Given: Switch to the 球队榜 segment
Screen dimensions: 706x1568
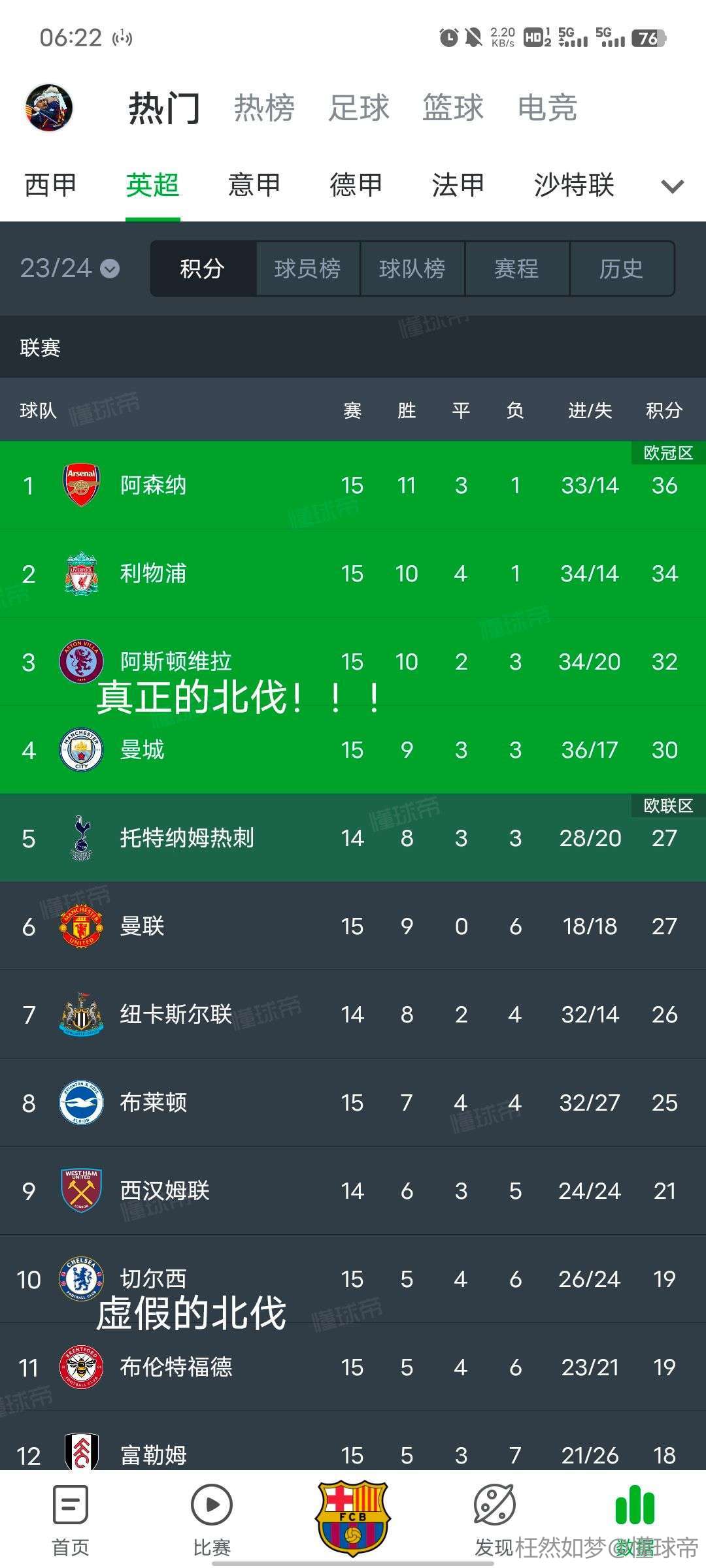Looking at the screenshot, I should pos(412,269).
